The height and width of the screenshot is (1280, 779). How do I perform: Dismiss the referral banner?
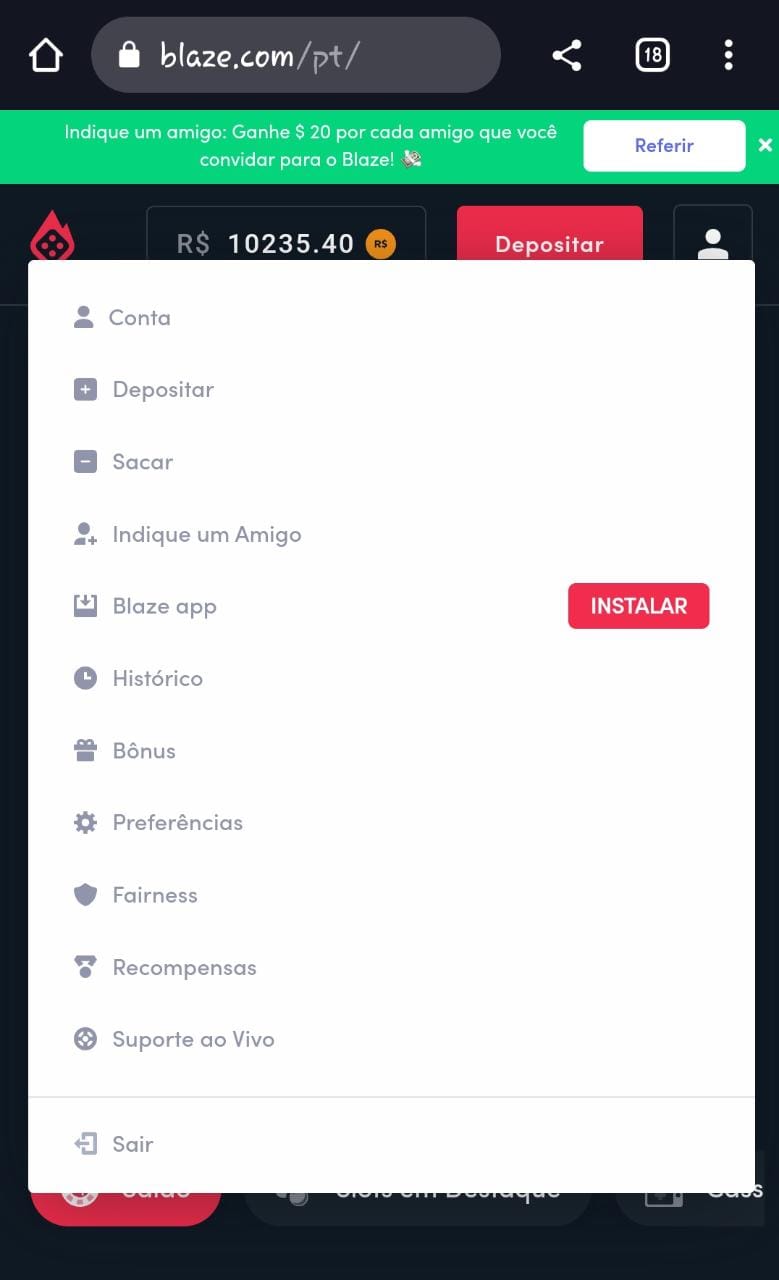tap(764, 144)
